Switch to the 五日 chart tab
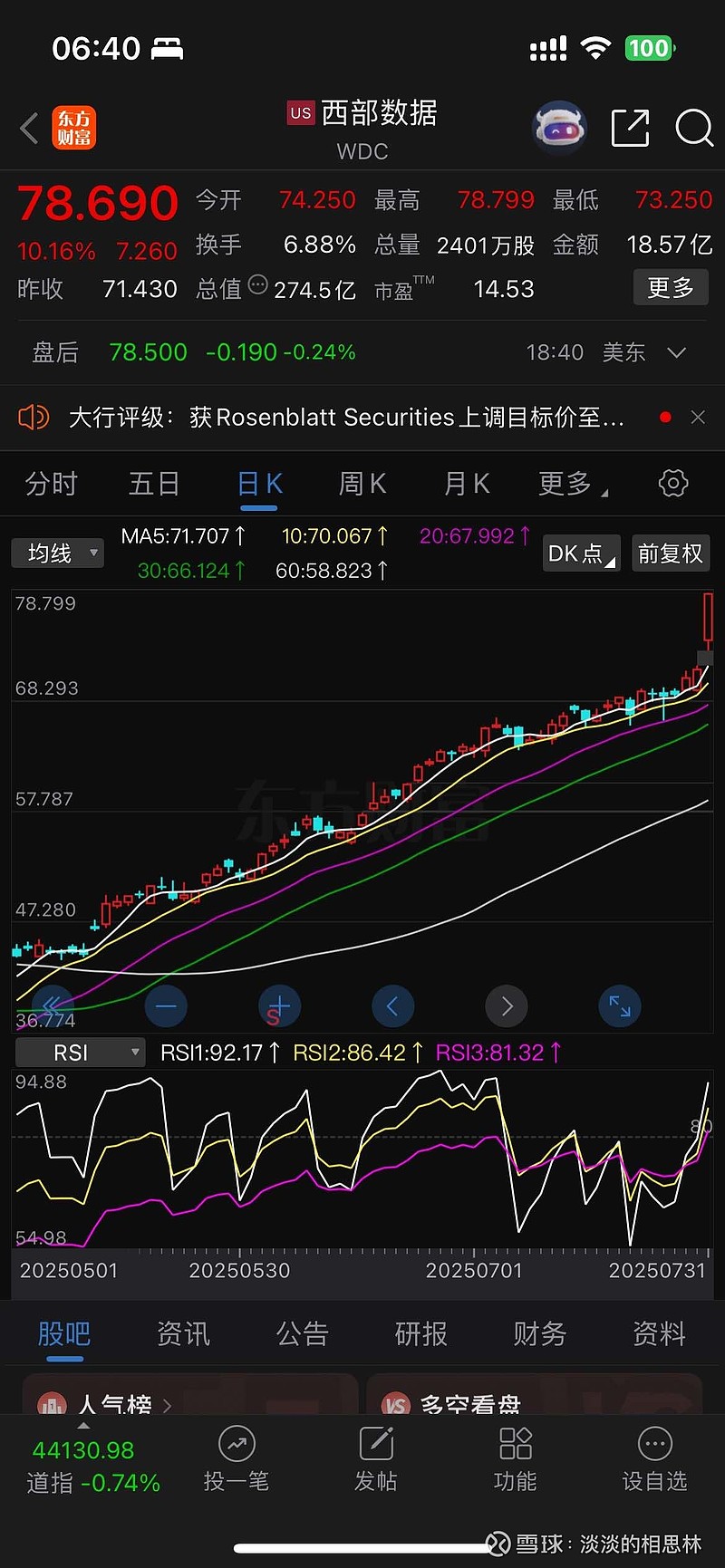This screenshot has width=725, height=1568. [153, 484]
